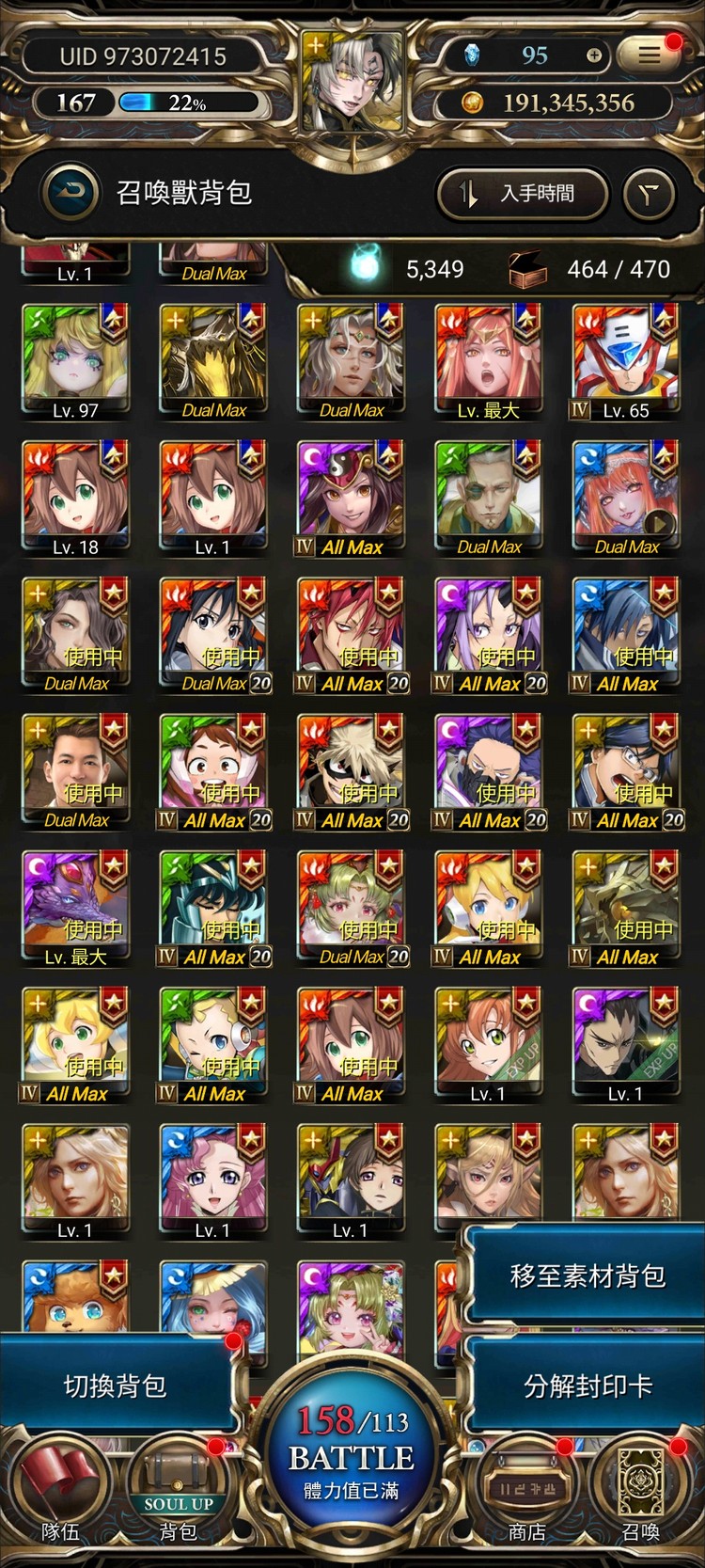This screenshot has width=705, height=1568.
Task: Select the purple dragon Lv. 最大 card
Action: [x=75, y=908]
